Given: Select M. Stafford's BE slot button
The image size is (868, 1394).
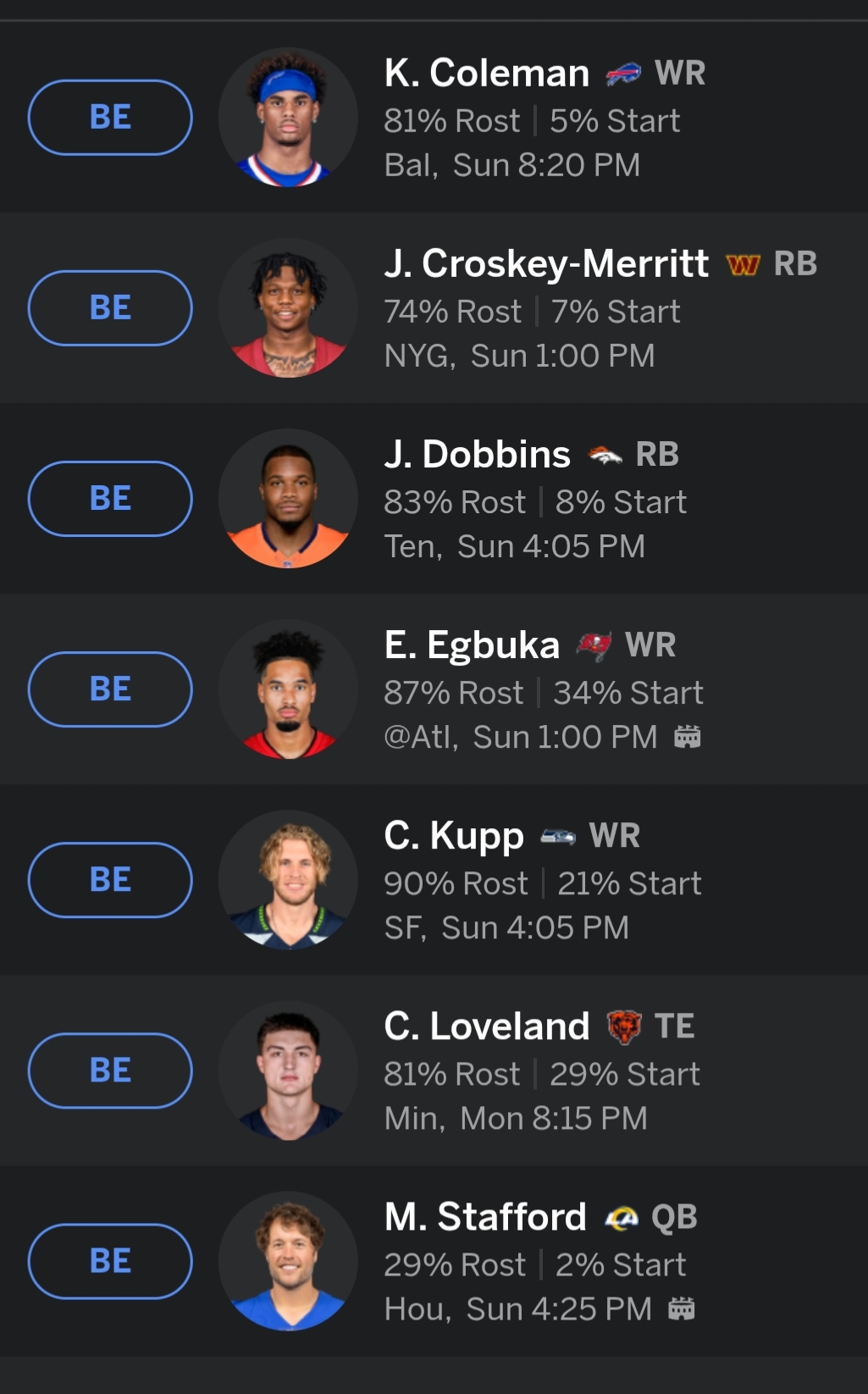Looking at the screenshot, I should click(110, 1260).
